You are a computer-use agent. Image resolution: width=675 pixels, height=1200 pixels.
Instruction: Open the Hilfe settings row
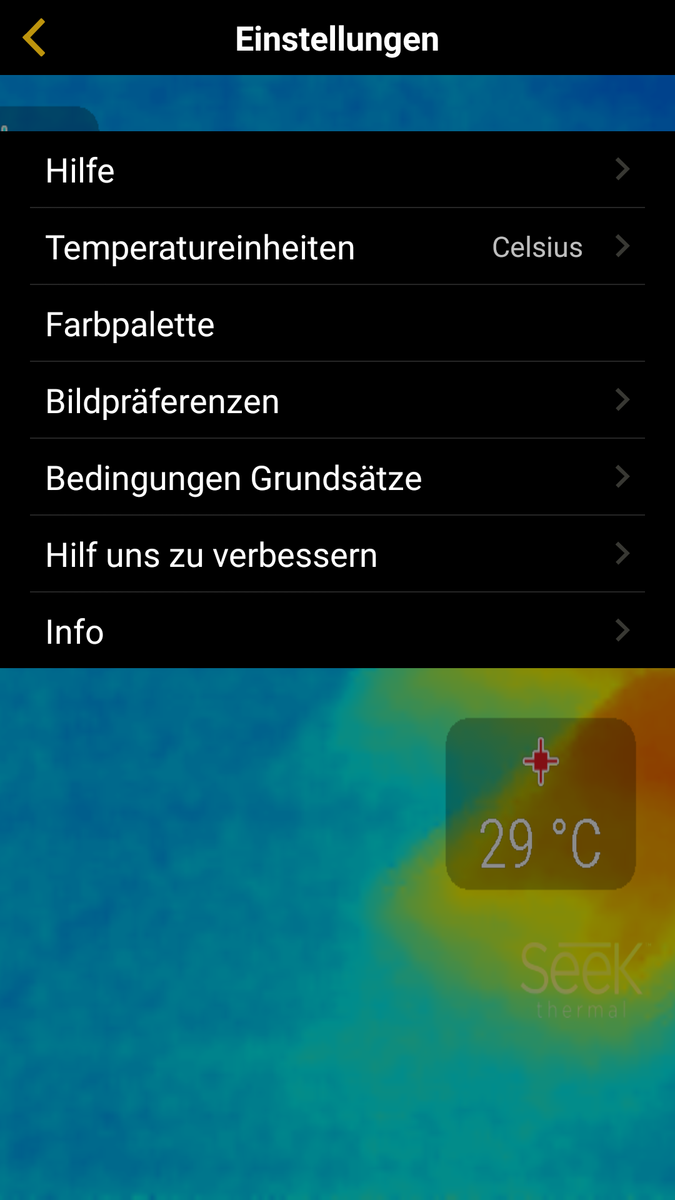(x=337, y=170)
